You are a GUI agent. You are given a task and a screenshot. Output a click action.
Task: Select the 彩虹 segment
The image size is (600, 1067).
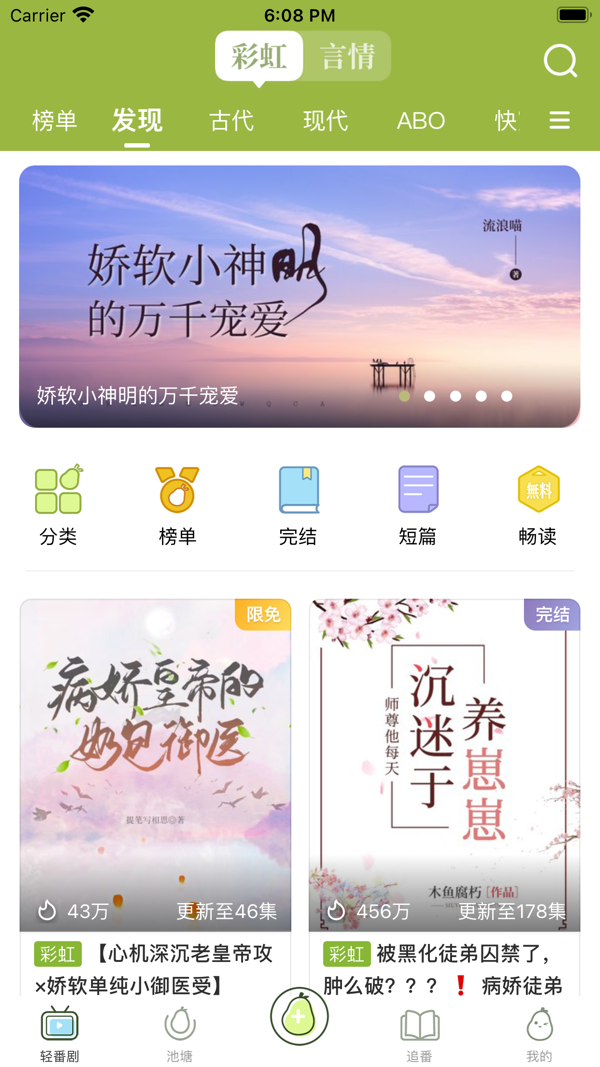click(x=259, y=57)
